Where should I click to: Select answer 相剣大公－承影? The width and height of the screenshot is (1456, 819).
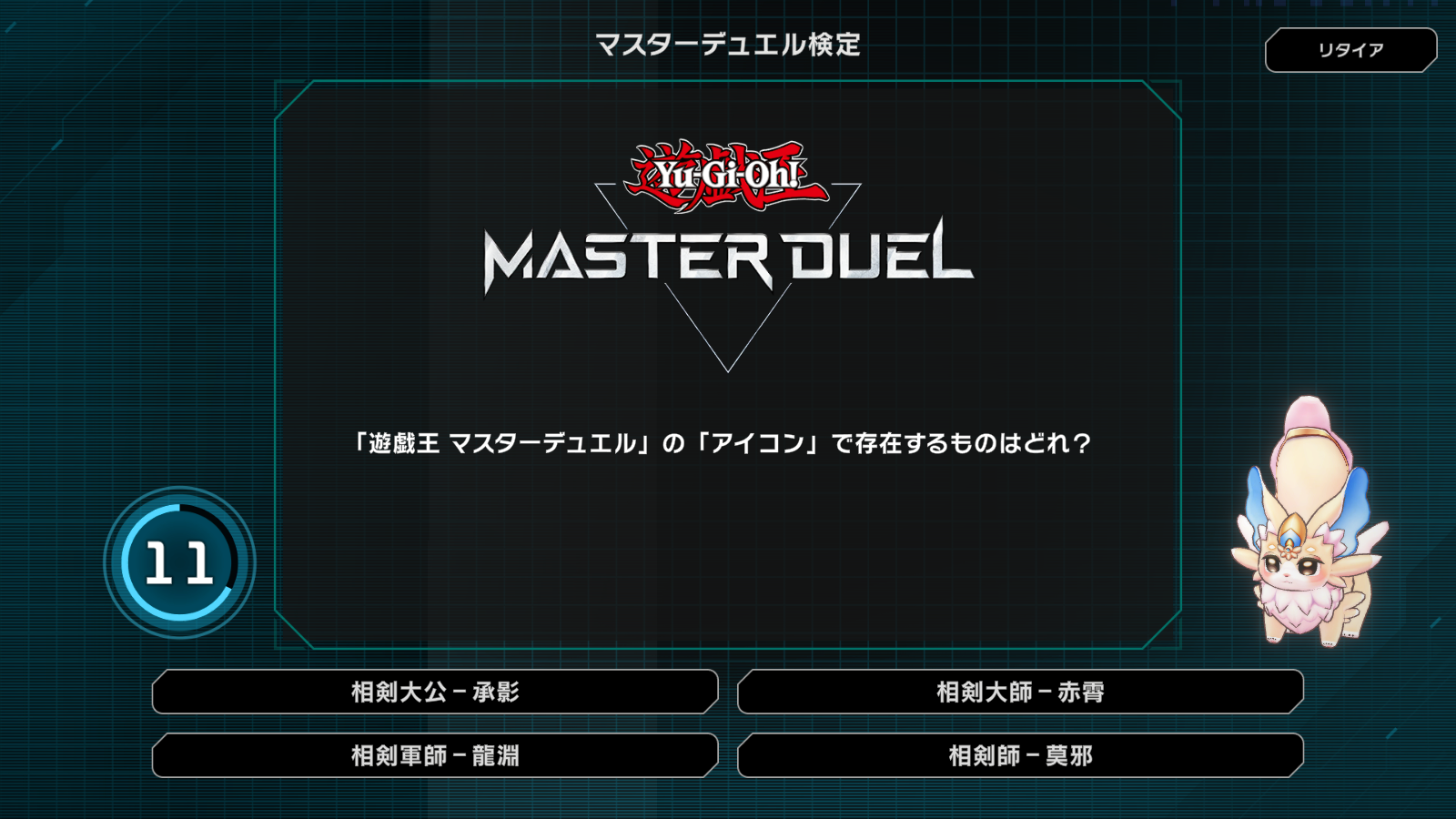tap(435, 692)
